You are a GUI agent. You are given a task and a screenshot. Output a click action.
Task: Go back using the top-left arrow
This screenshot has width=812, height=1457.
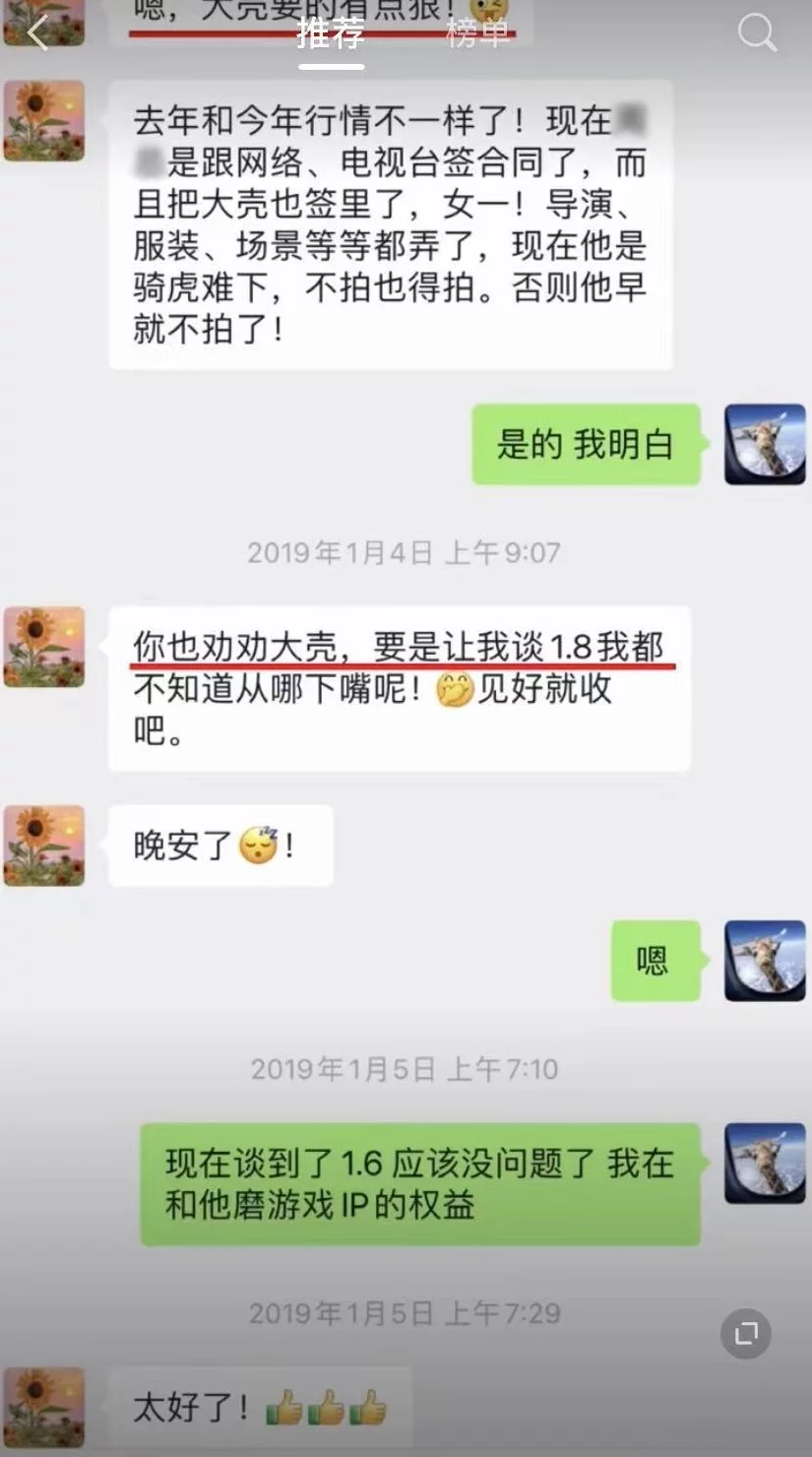37,33
